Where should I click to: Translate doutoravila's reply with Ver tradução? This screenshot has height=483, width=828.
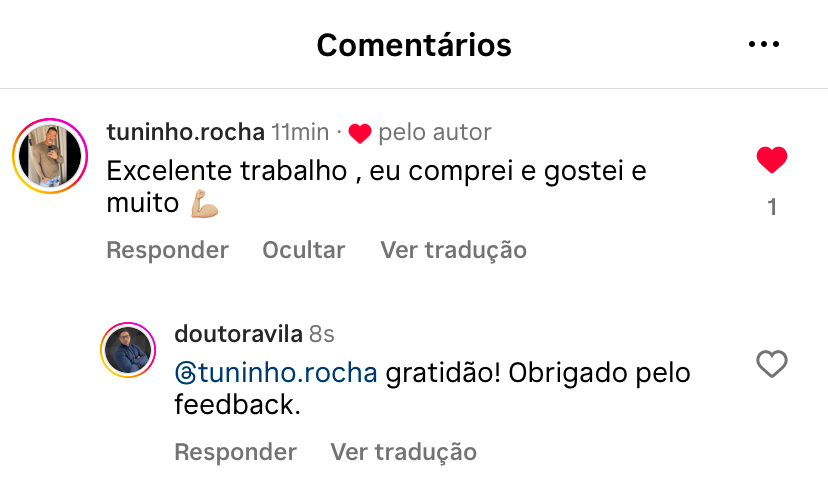point(403,452)
